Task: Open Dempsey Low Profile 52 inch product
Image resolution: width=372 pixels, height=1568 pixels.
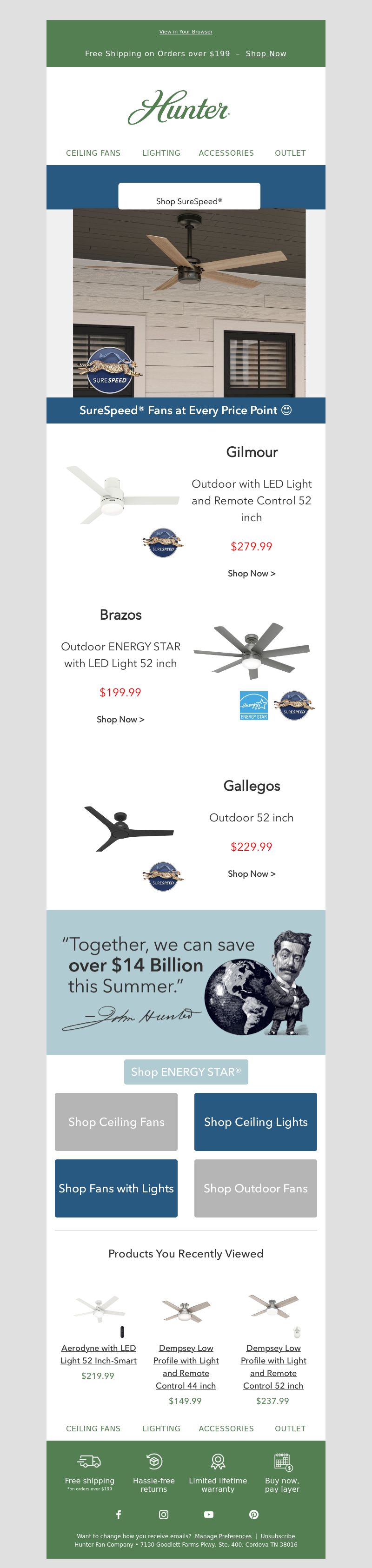Action: coord(273,1366)
